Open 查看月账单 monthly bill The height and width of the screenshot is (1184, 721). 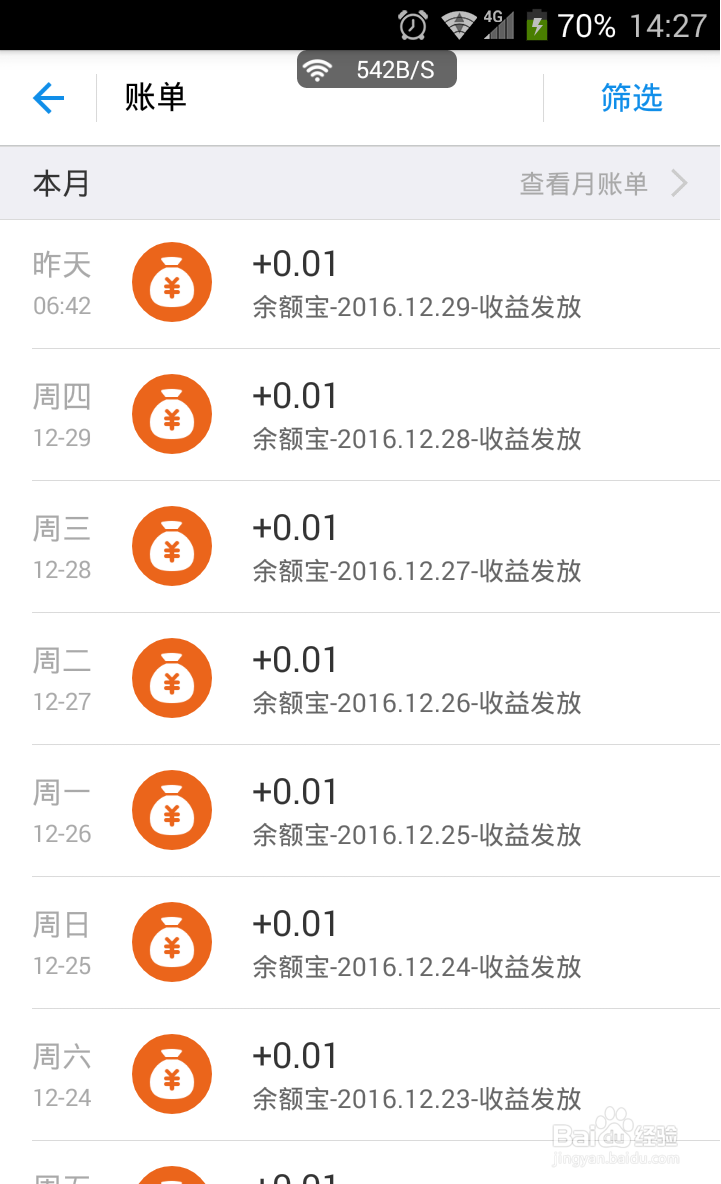click(x=603, y=183)
